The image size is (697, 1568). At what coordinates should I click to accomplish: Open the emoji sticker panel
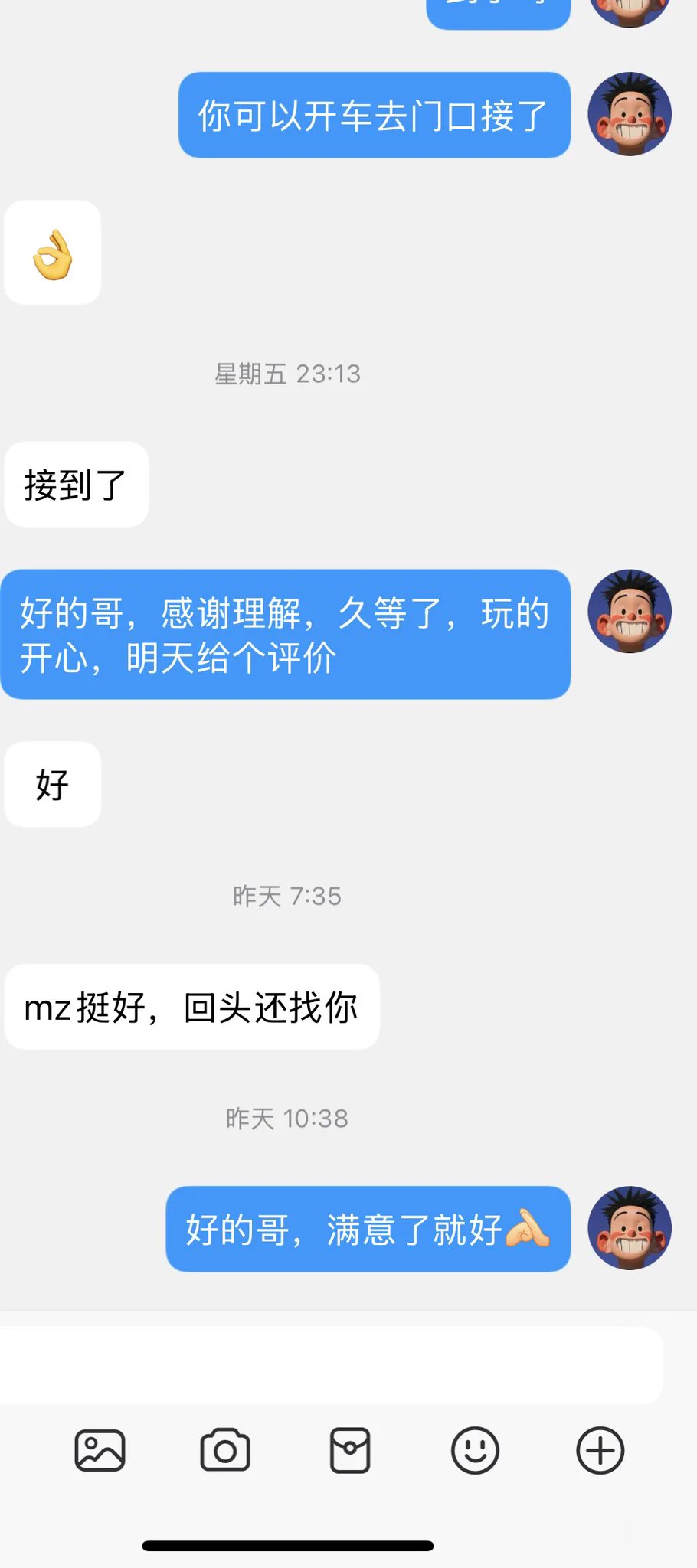[475, 1450]
